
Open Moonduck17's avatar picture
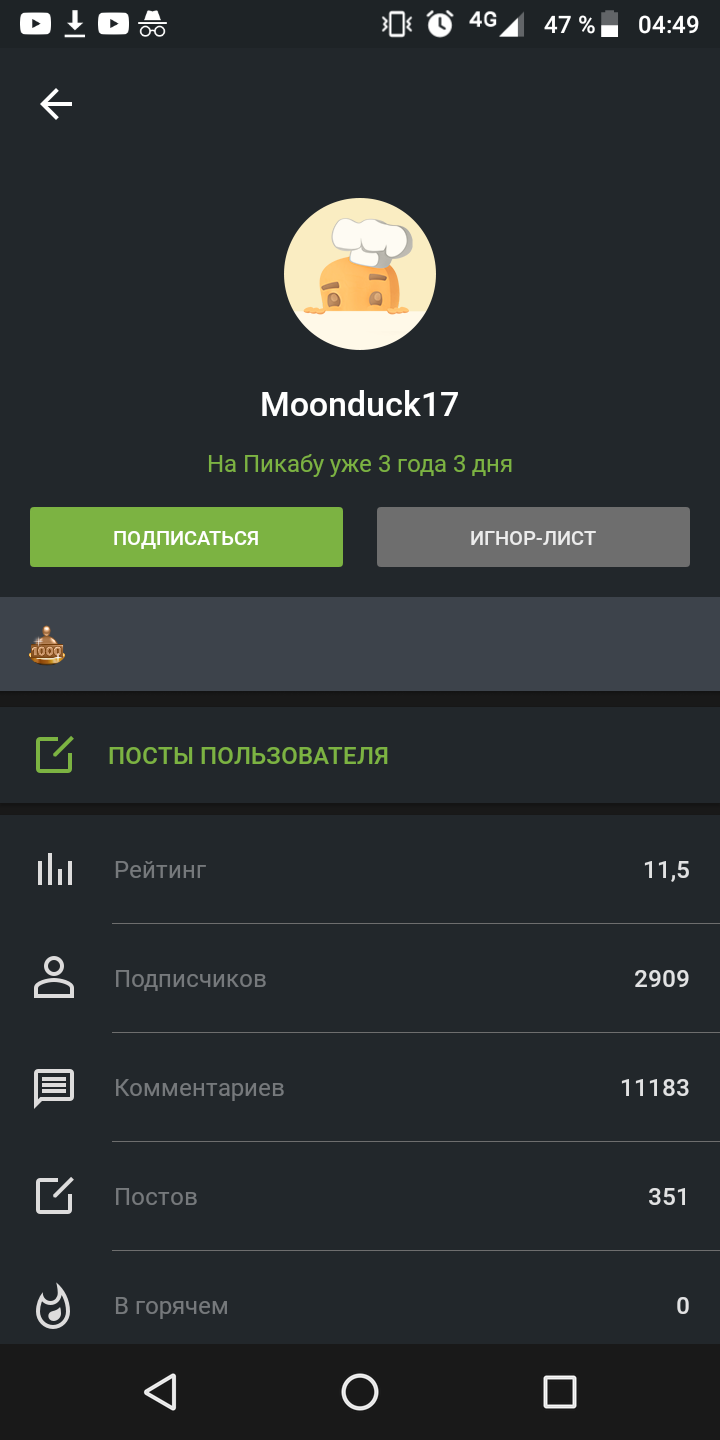point(360,274)
